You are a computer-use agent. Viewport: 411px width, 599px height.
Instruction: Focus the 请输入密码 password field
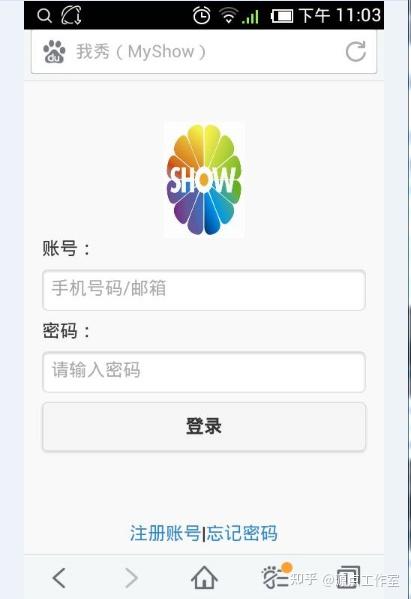tap(204, 372)
